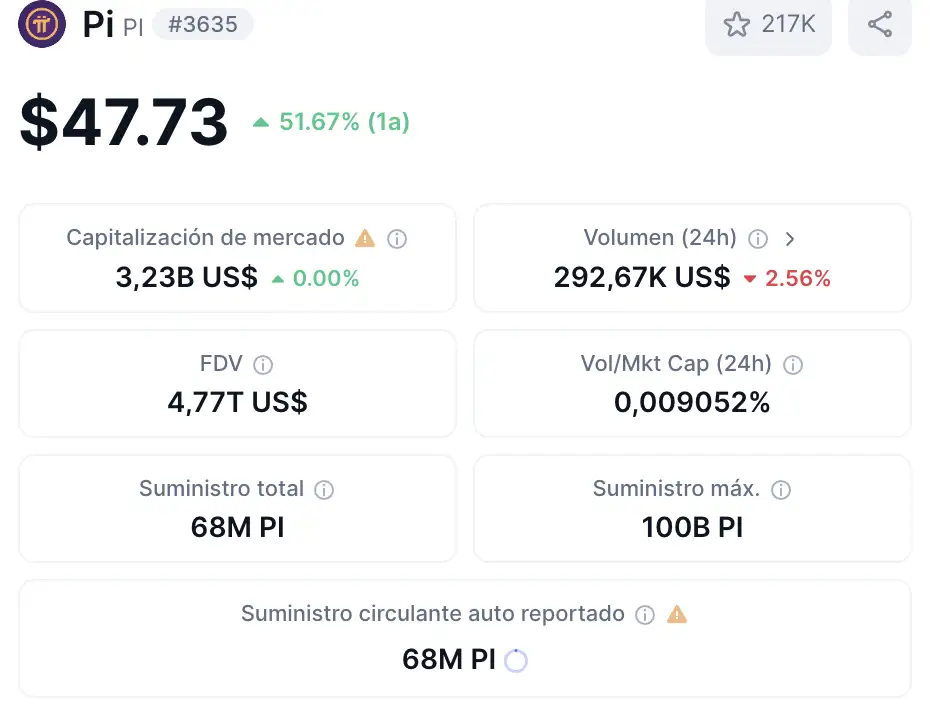This screenshot has height=728, width=930.
Task: Open info icon beside Suministro total
Action: [x=324, y=490]
